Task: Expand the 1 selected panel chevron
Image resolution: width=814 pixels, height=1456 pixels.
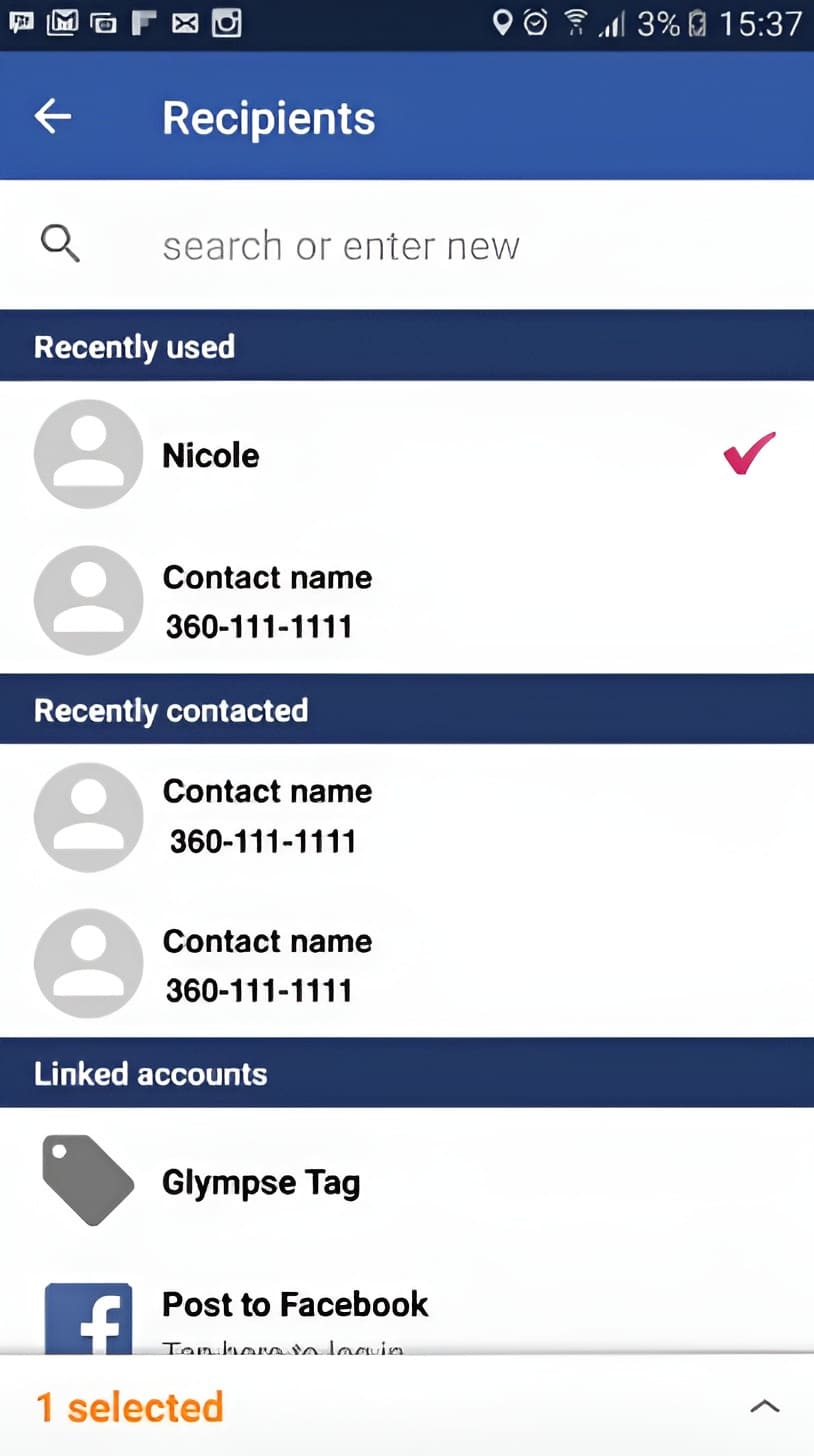Action: (765, 1406)
